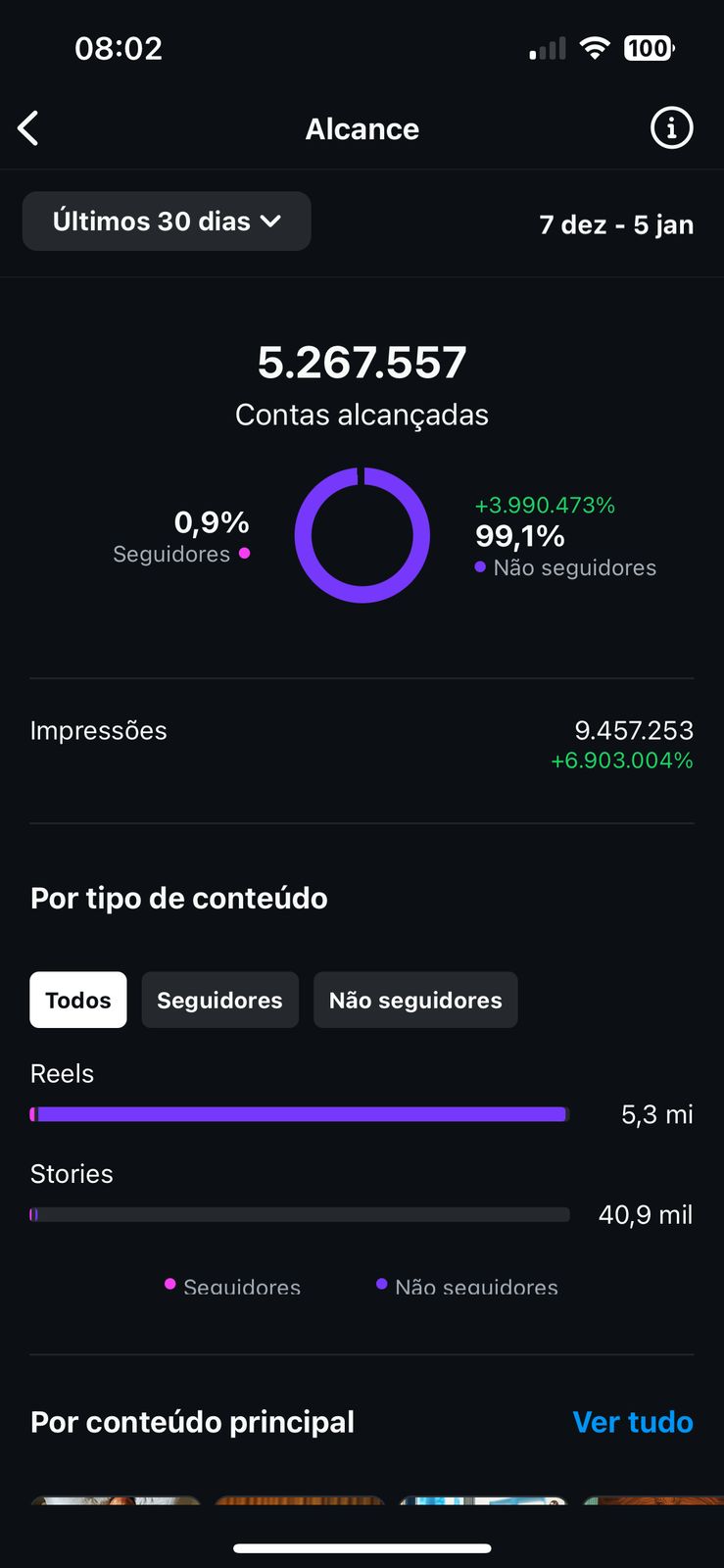Switch to the Seguidores content filter
Screen dimensions: 724x1568
(x=219, y=1000)
